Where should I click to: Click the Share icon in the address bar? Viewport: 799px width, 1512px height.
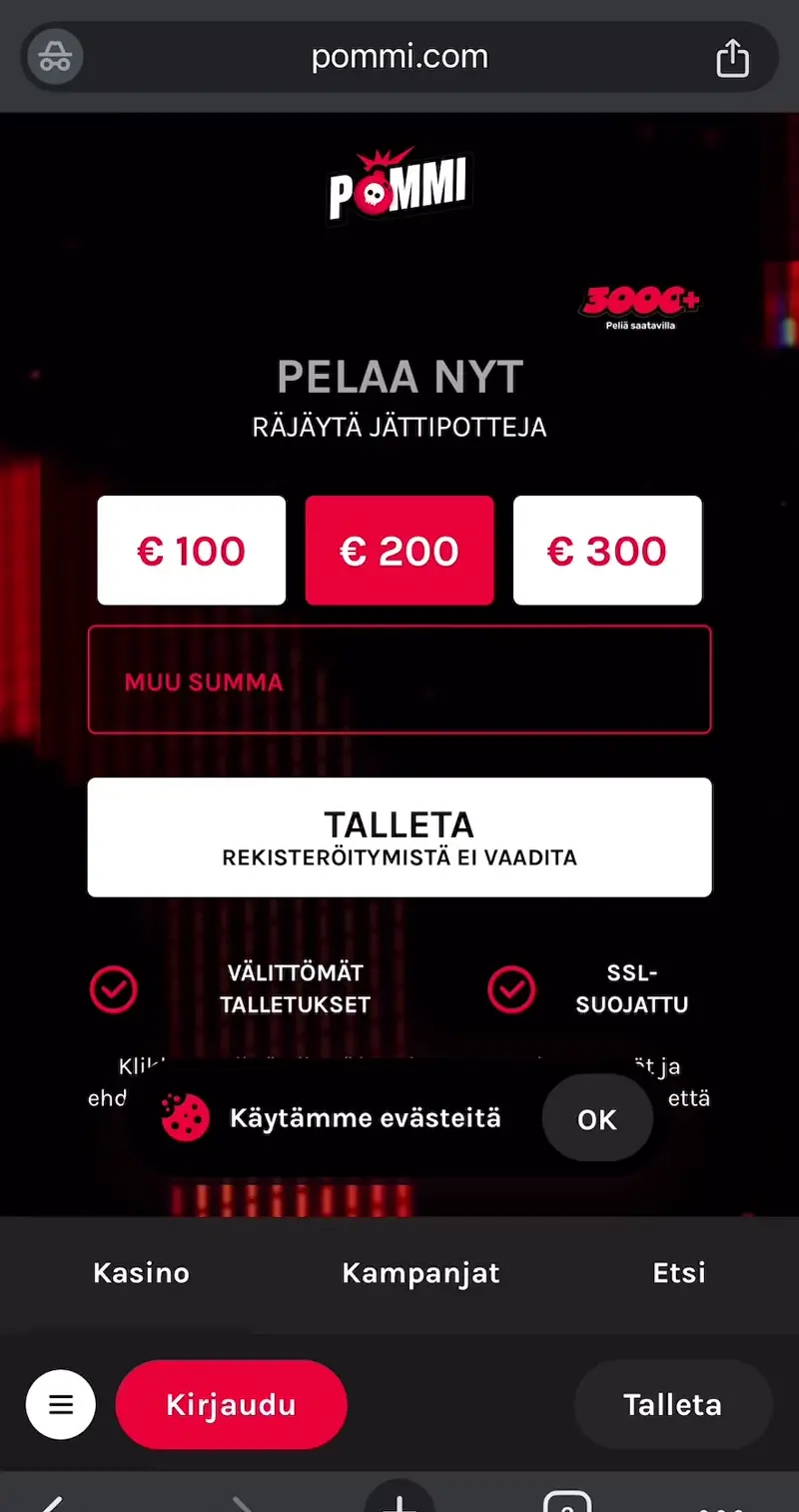(x=734, y=57)
